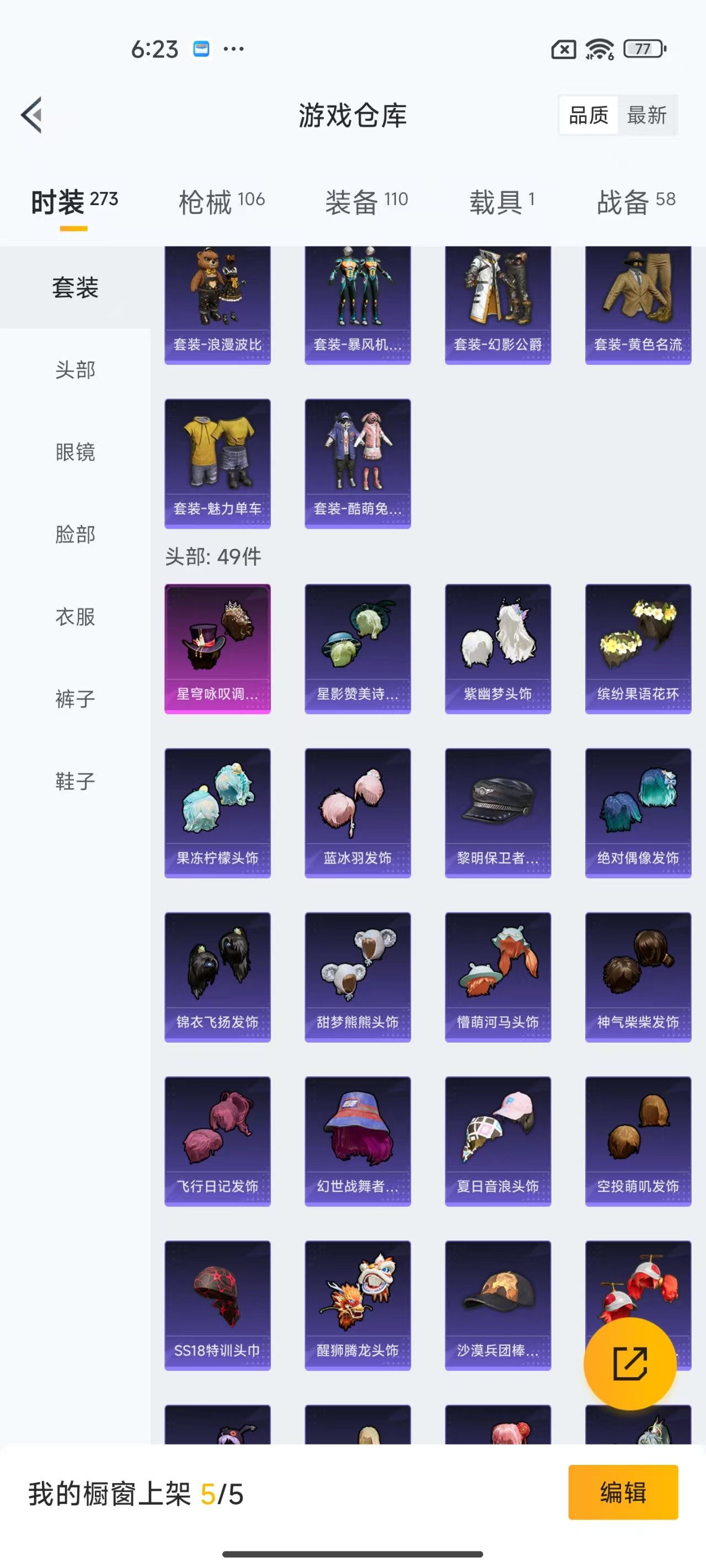The height and width of the screenshot is (1568, 706).
Task: Sort by 最新
Action: pos(647,115)
